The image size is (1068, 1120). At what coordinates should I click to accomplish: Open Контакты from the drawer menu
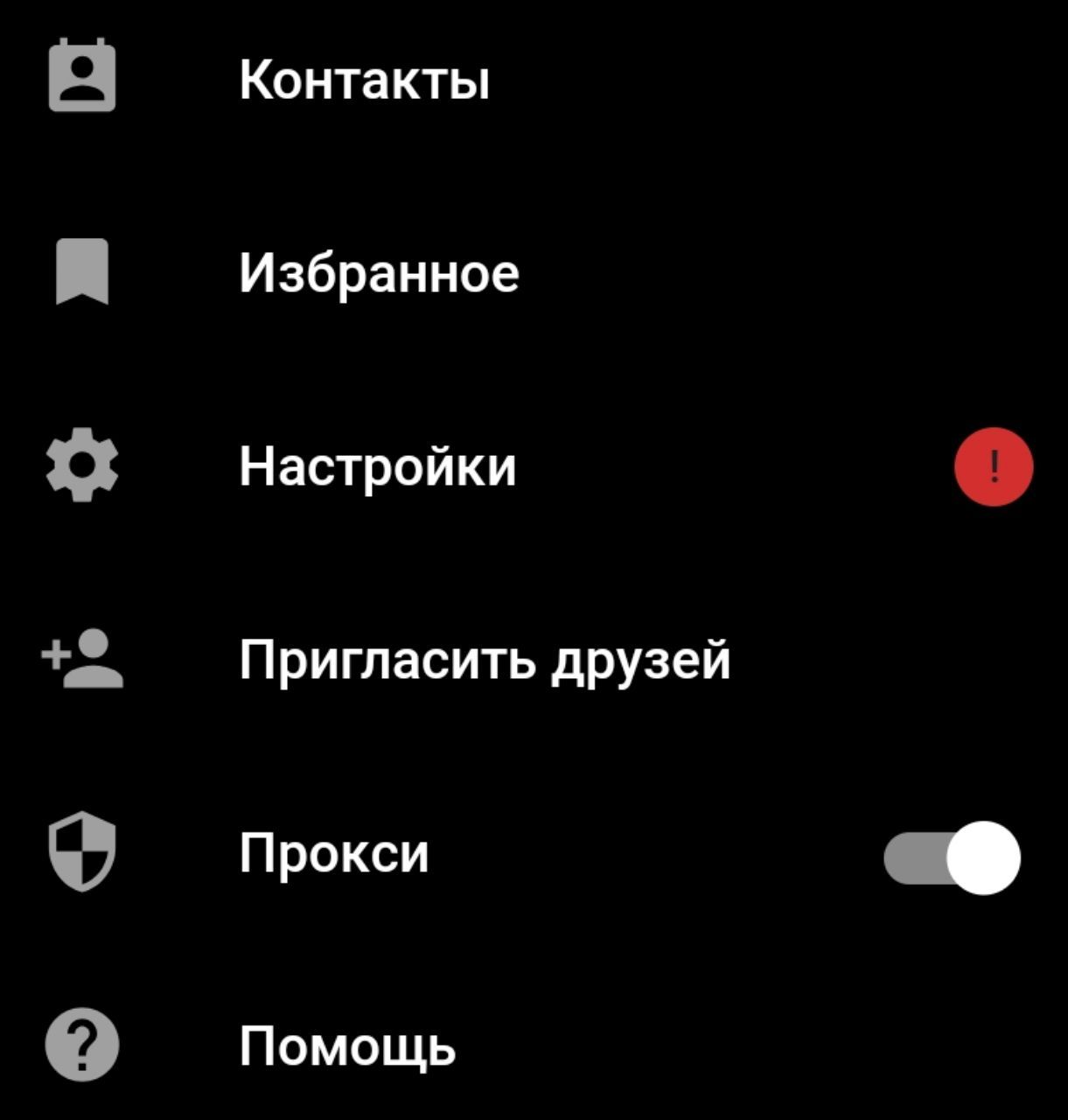pos(363,79)
